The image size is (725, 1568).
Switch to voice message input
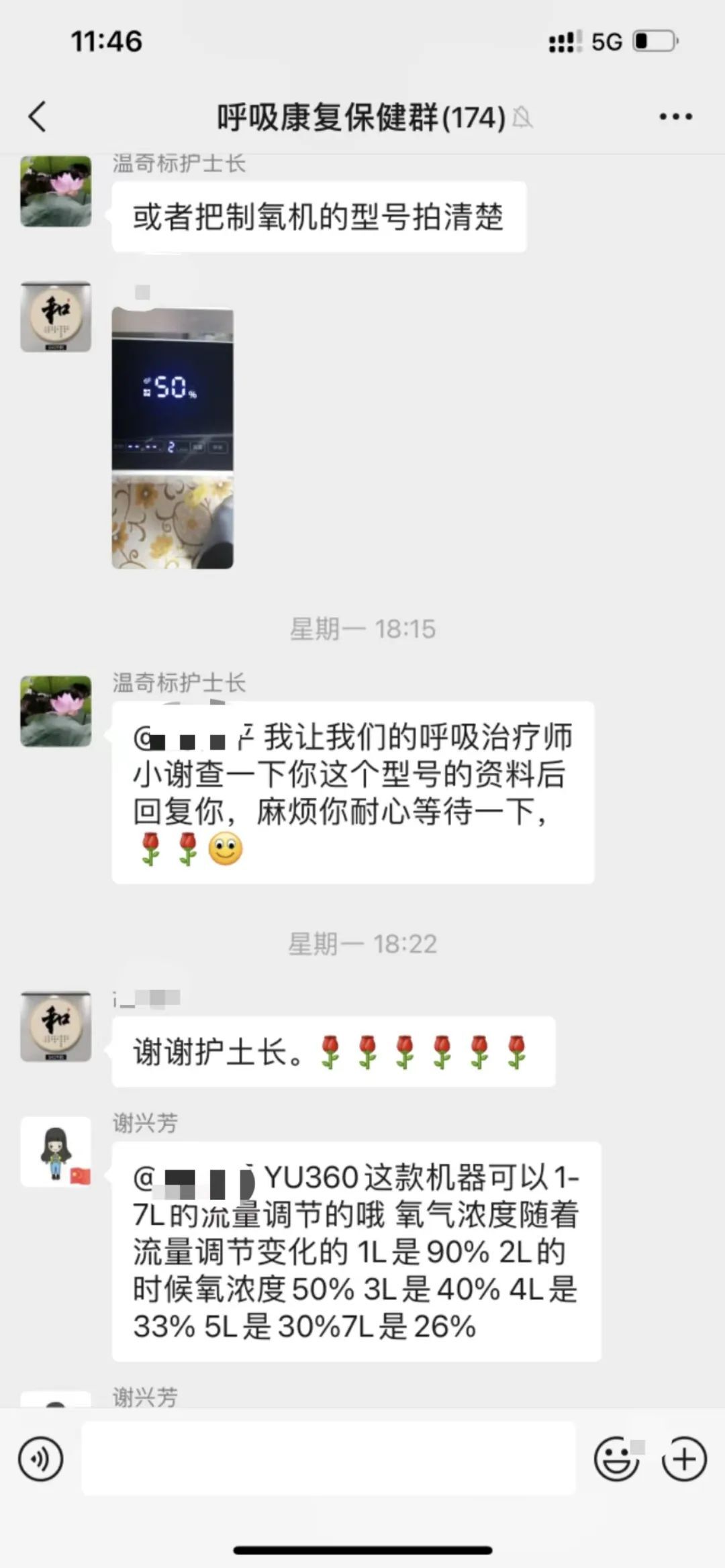[40, 1459]
